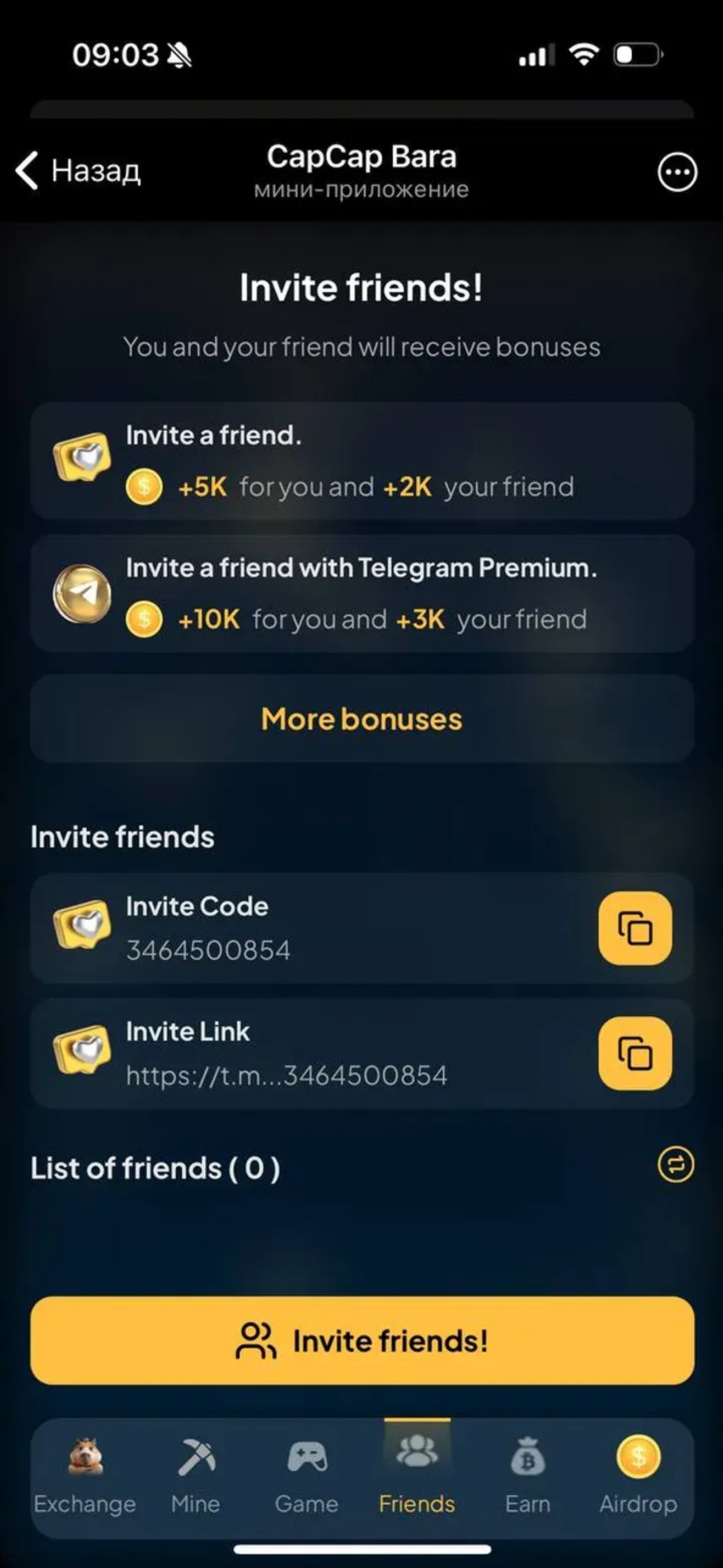Open the three-dot overflow menu

point(677,172)
